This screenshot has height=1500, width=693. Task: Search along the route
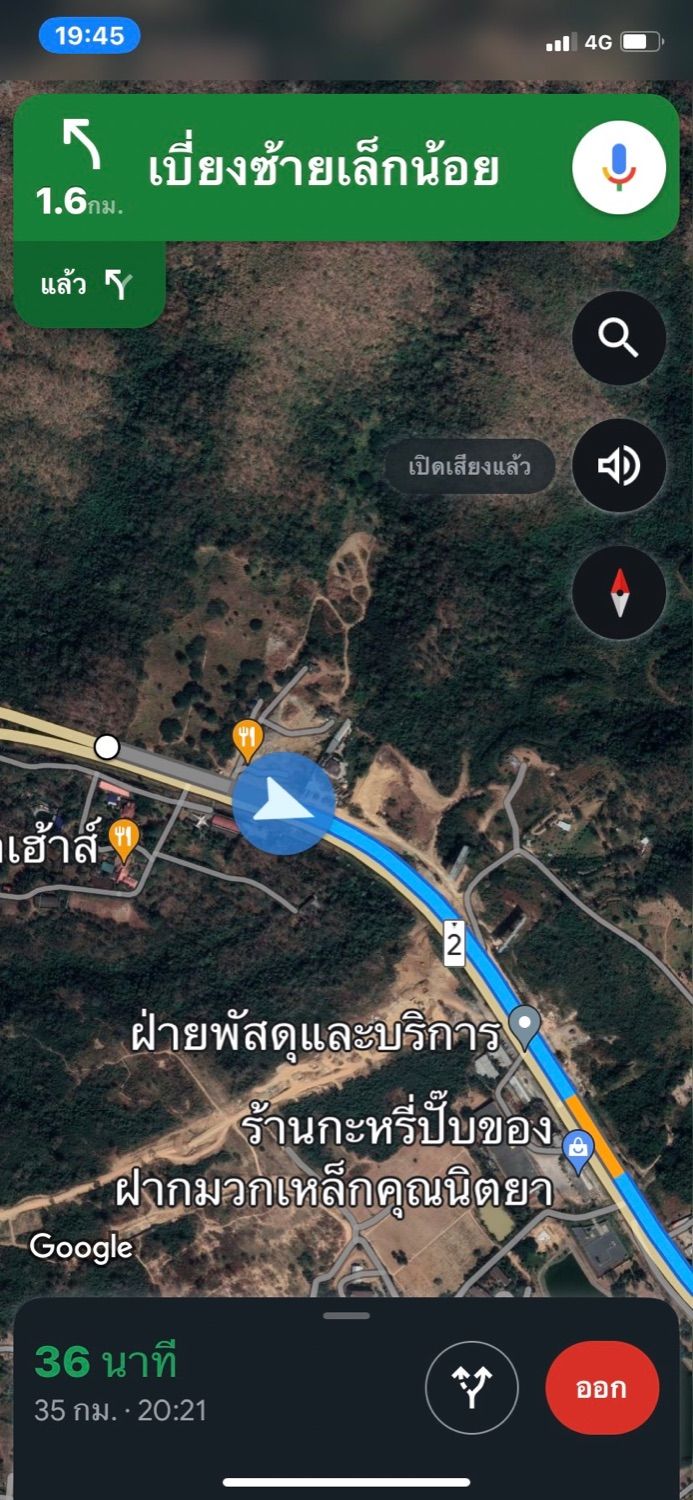click(x=618, y=339)
